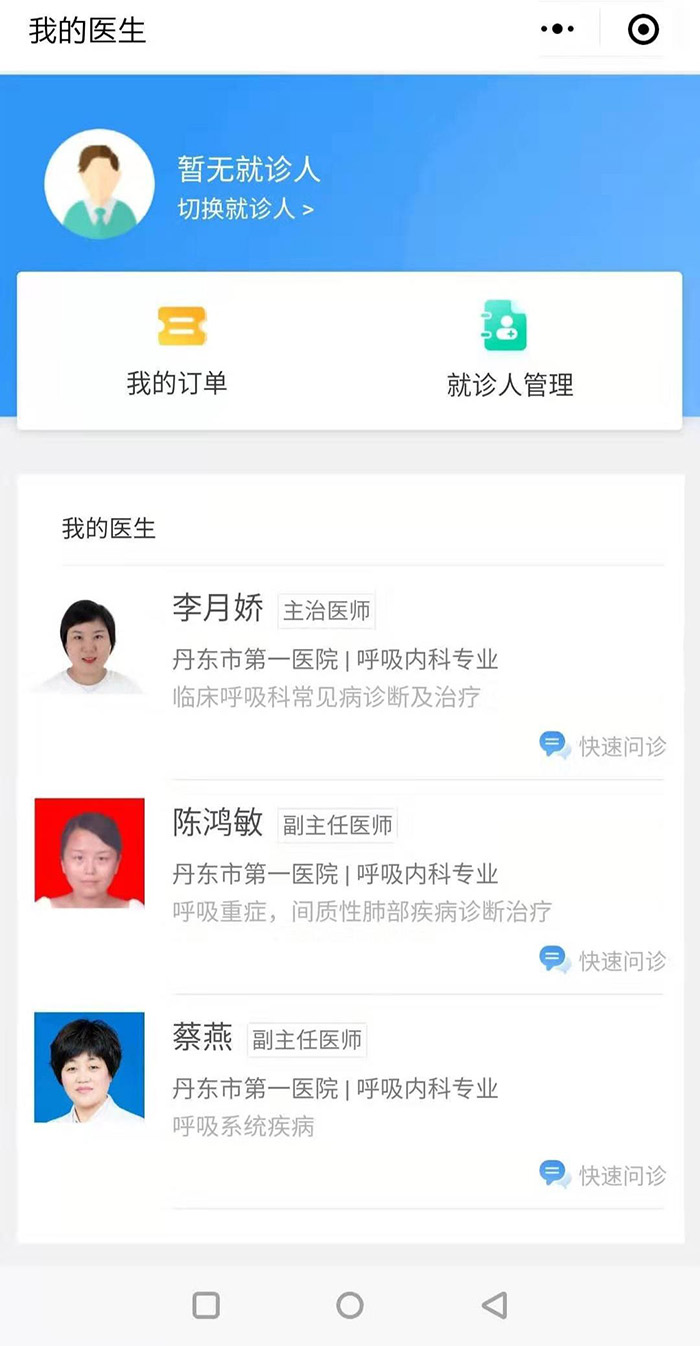700x1346 pixels.
Task: Go to 就诊人管理
Action: pos(509,352)
